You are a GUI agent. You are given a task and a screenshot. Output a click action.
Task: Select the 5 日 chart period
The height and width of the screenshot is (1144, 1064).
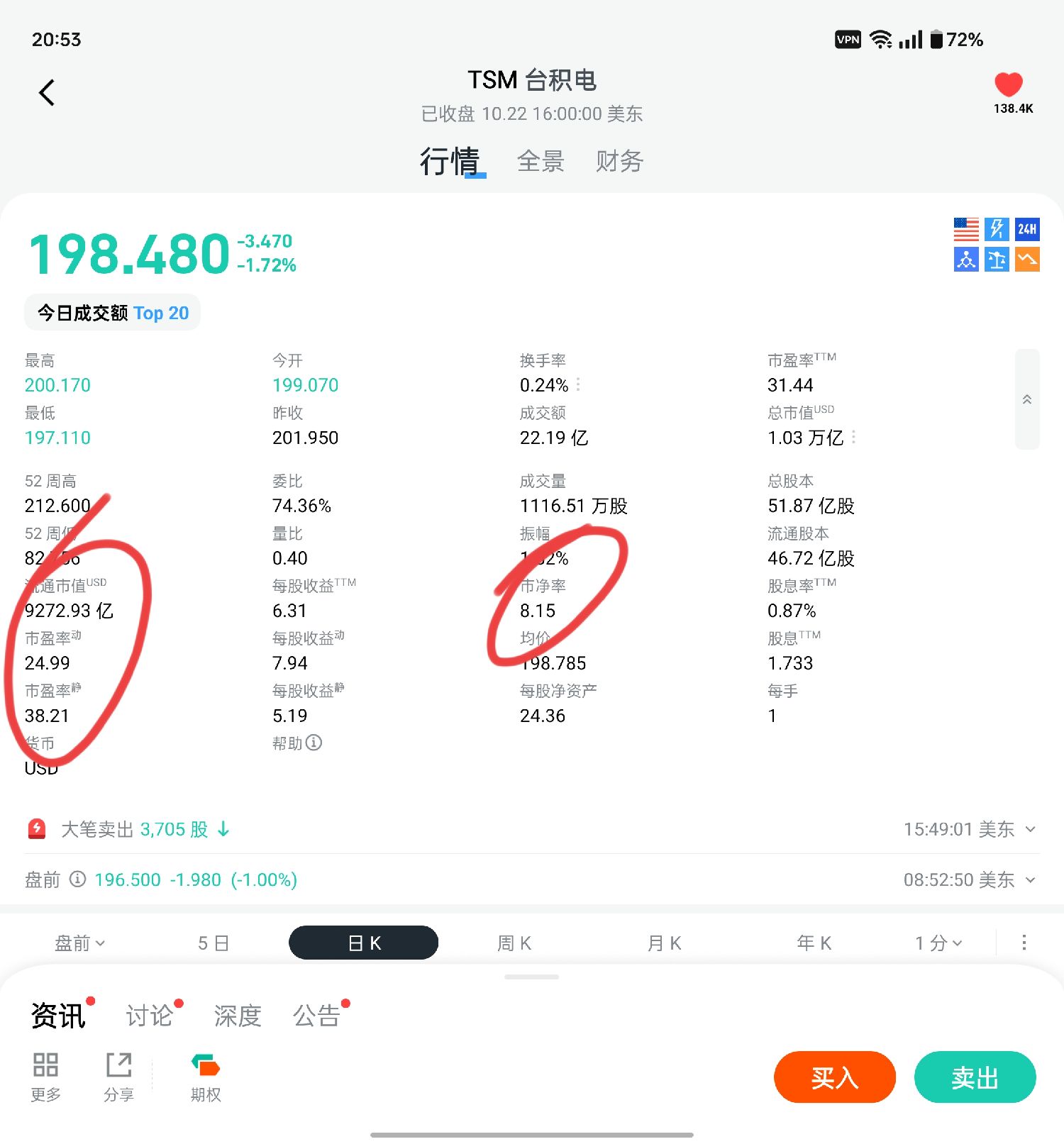(213, 943)
